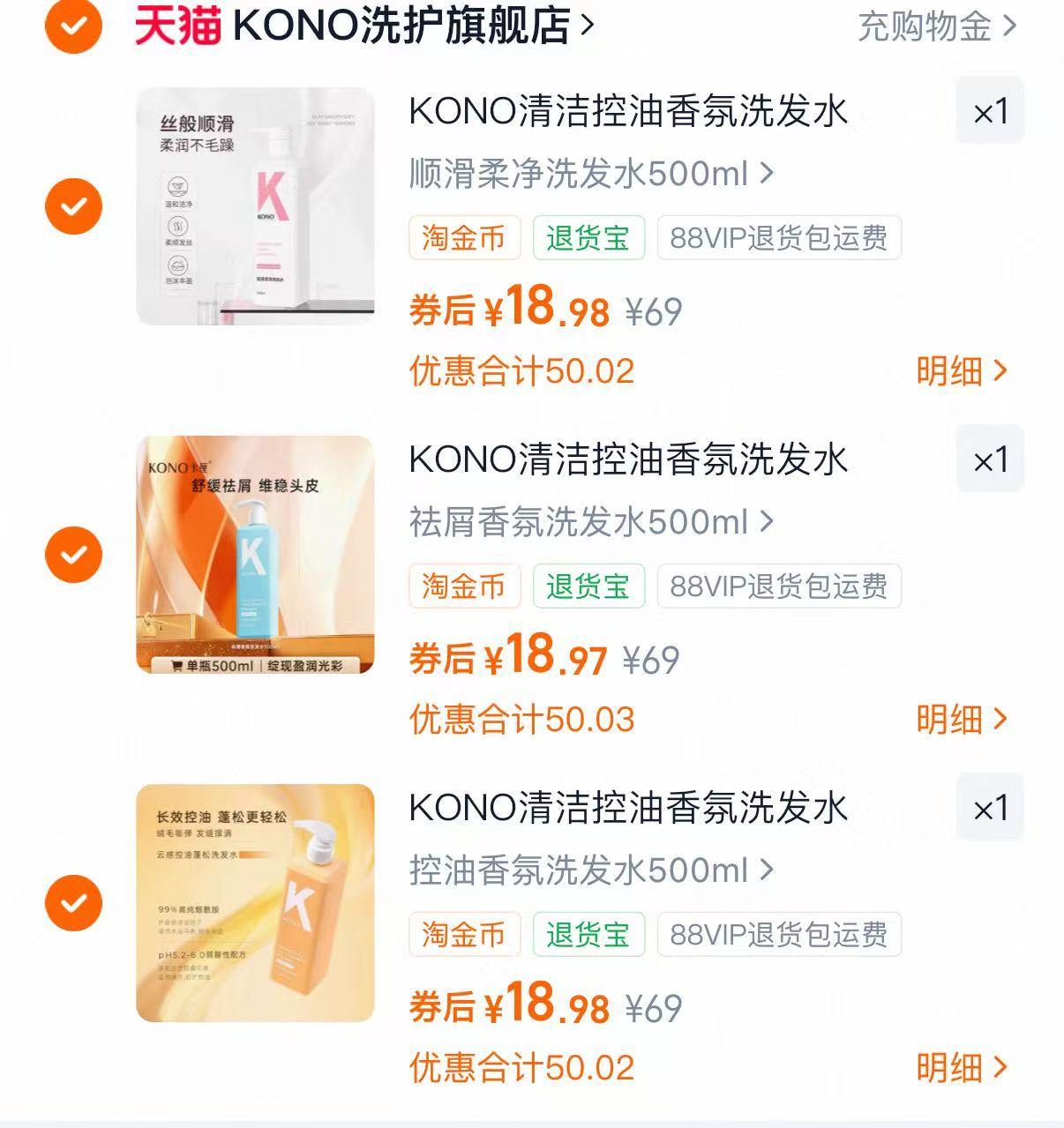1064x1128 pixels.
Task: Click the 88VIP退货包运费 tag on second product
Action: point(780,585)
